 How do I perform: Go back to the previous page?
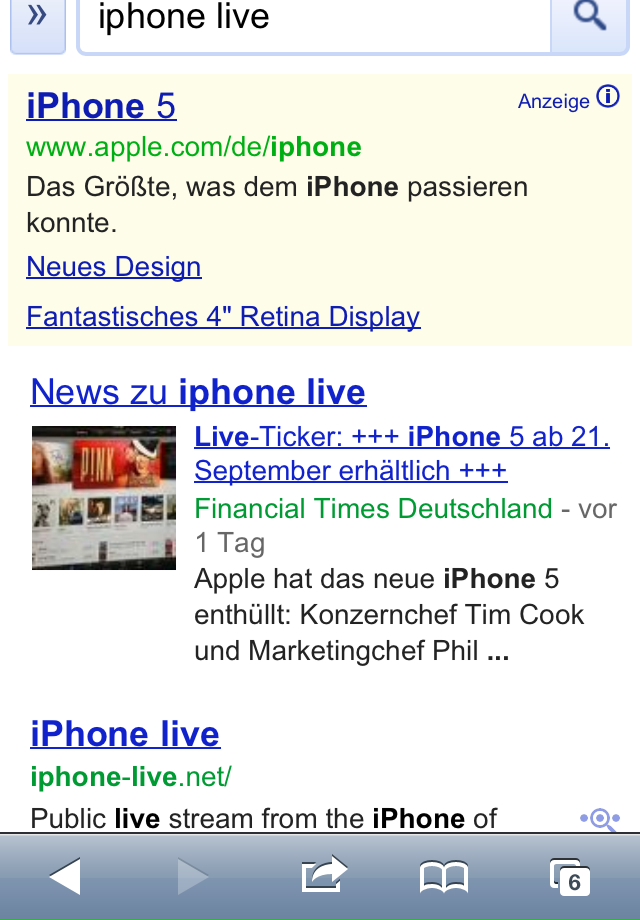pos(66,877)
